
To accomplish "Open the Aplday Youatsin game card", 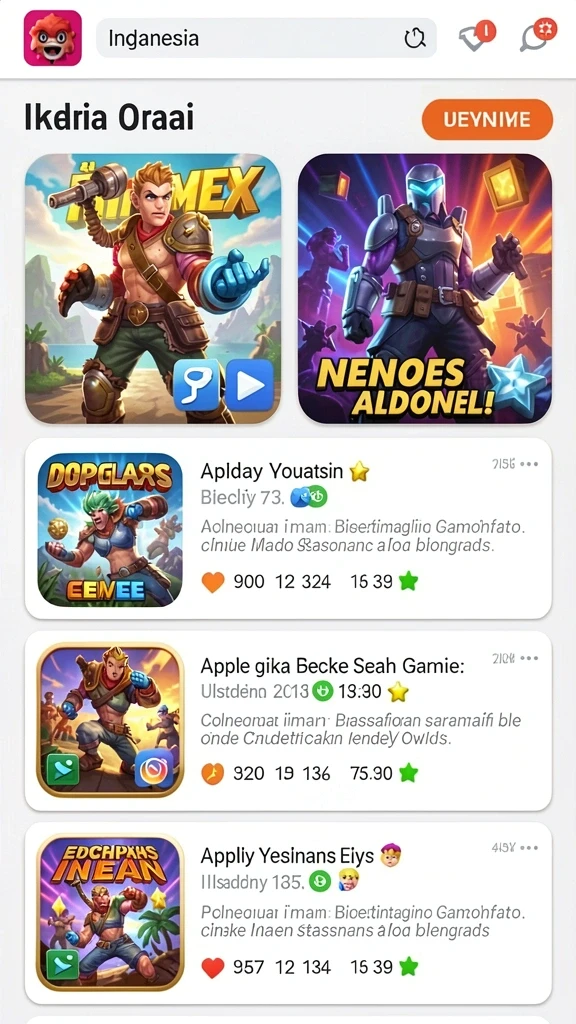I will (288, 529).
